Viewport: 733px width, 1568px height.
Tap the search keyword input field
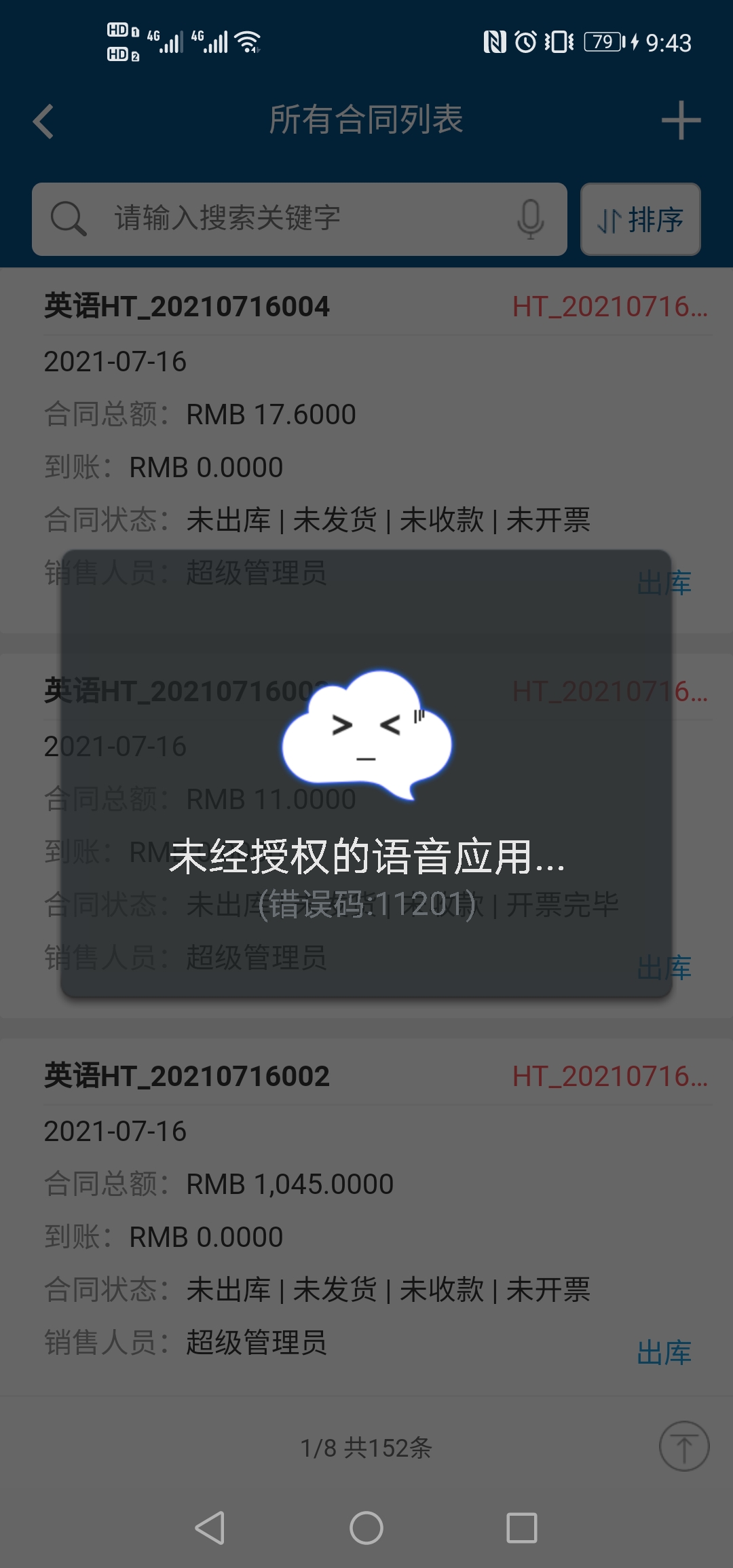tap(285, 219)
